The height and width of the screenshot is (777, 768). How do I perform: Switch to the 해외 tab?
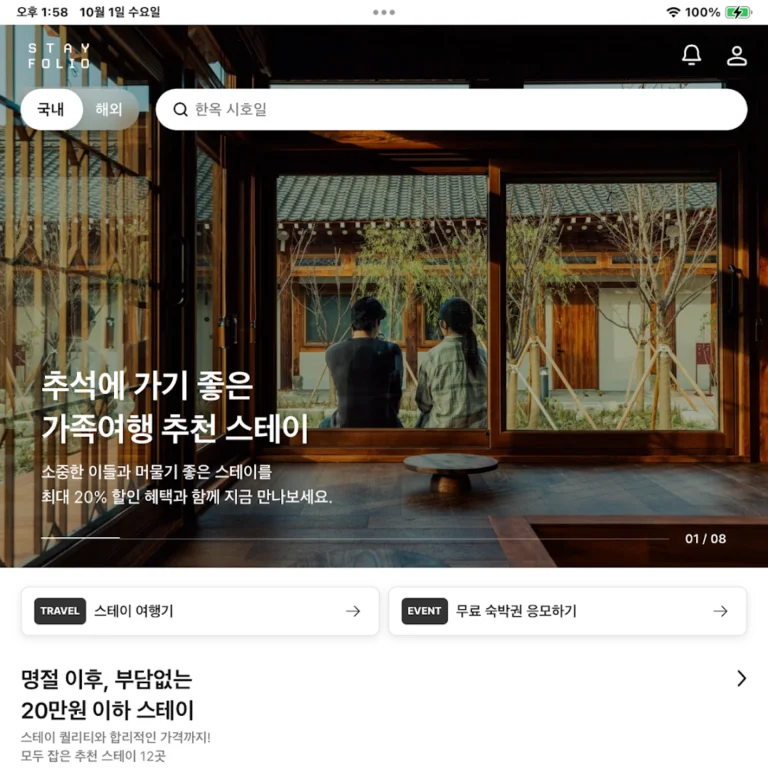[109, 110]
